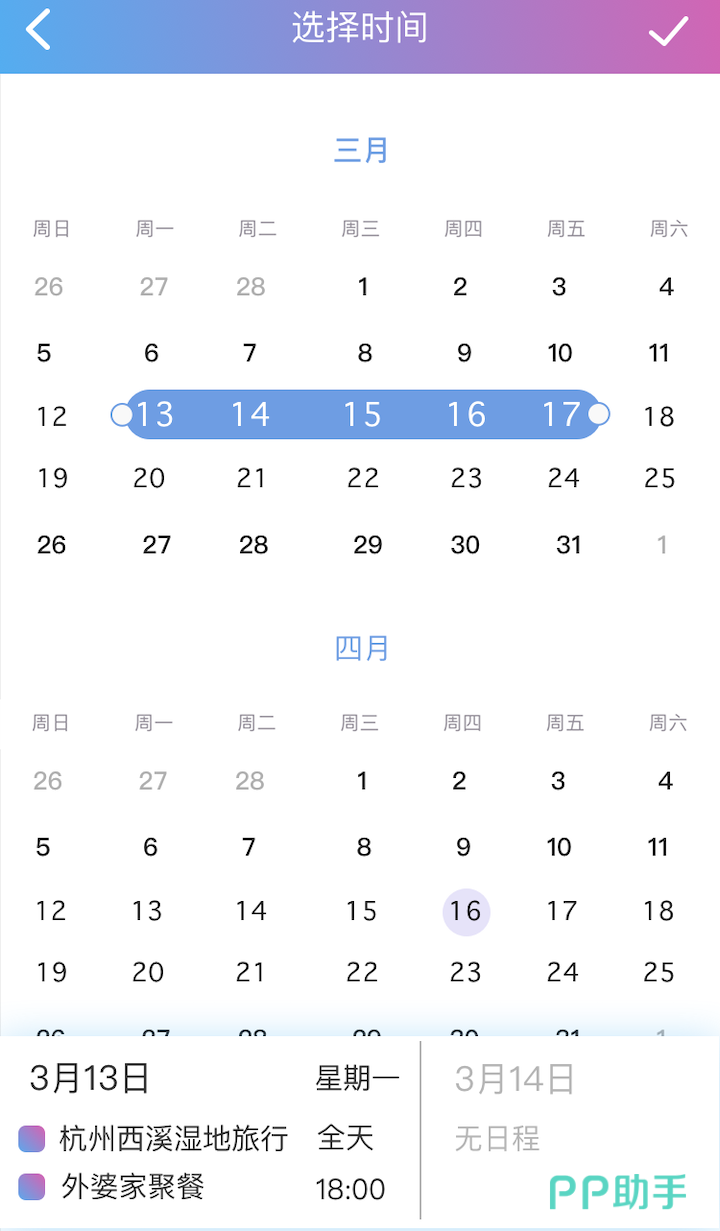Tap March 13 at the range start
Viewport: 720px width, 1231px height.
tap(155, 414)
